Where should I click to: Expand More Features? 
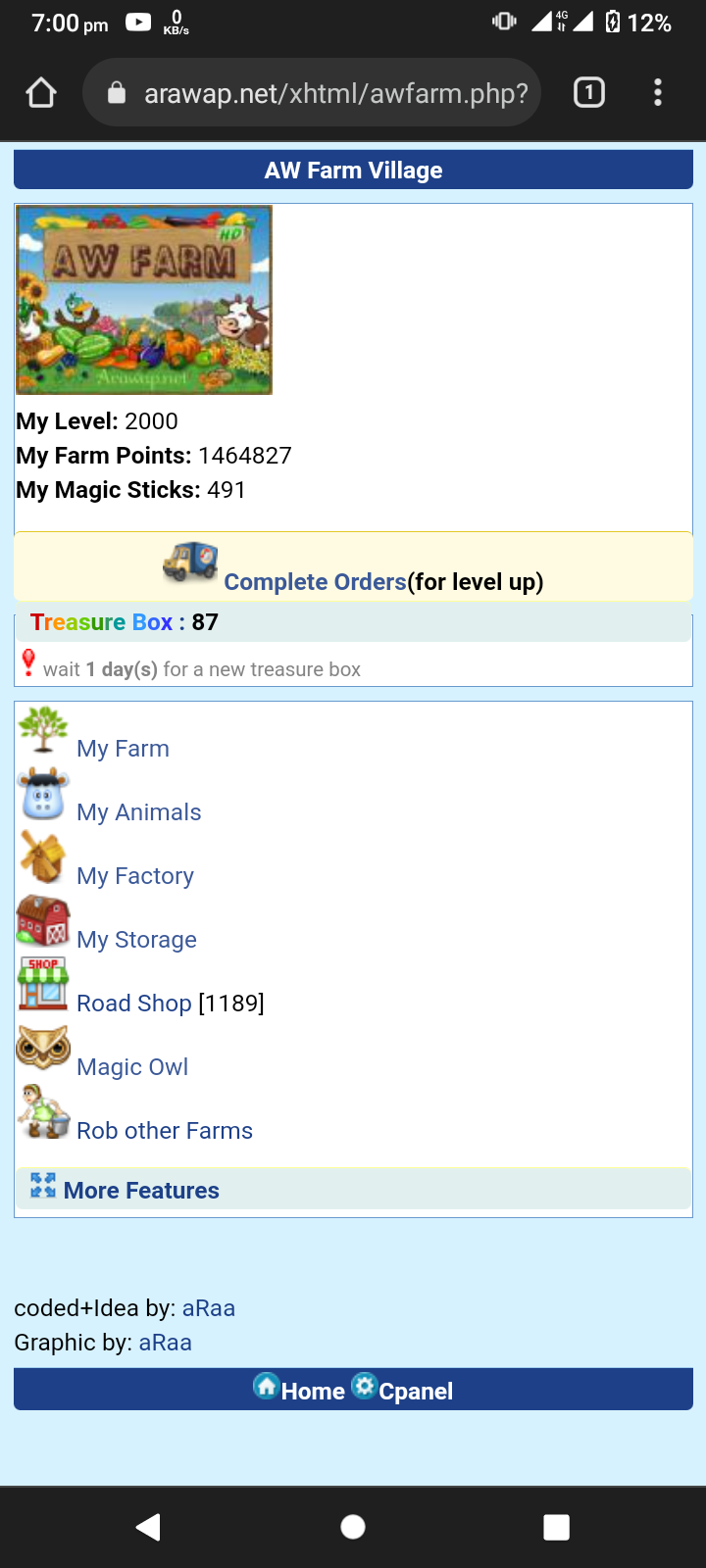[140, 1191]
